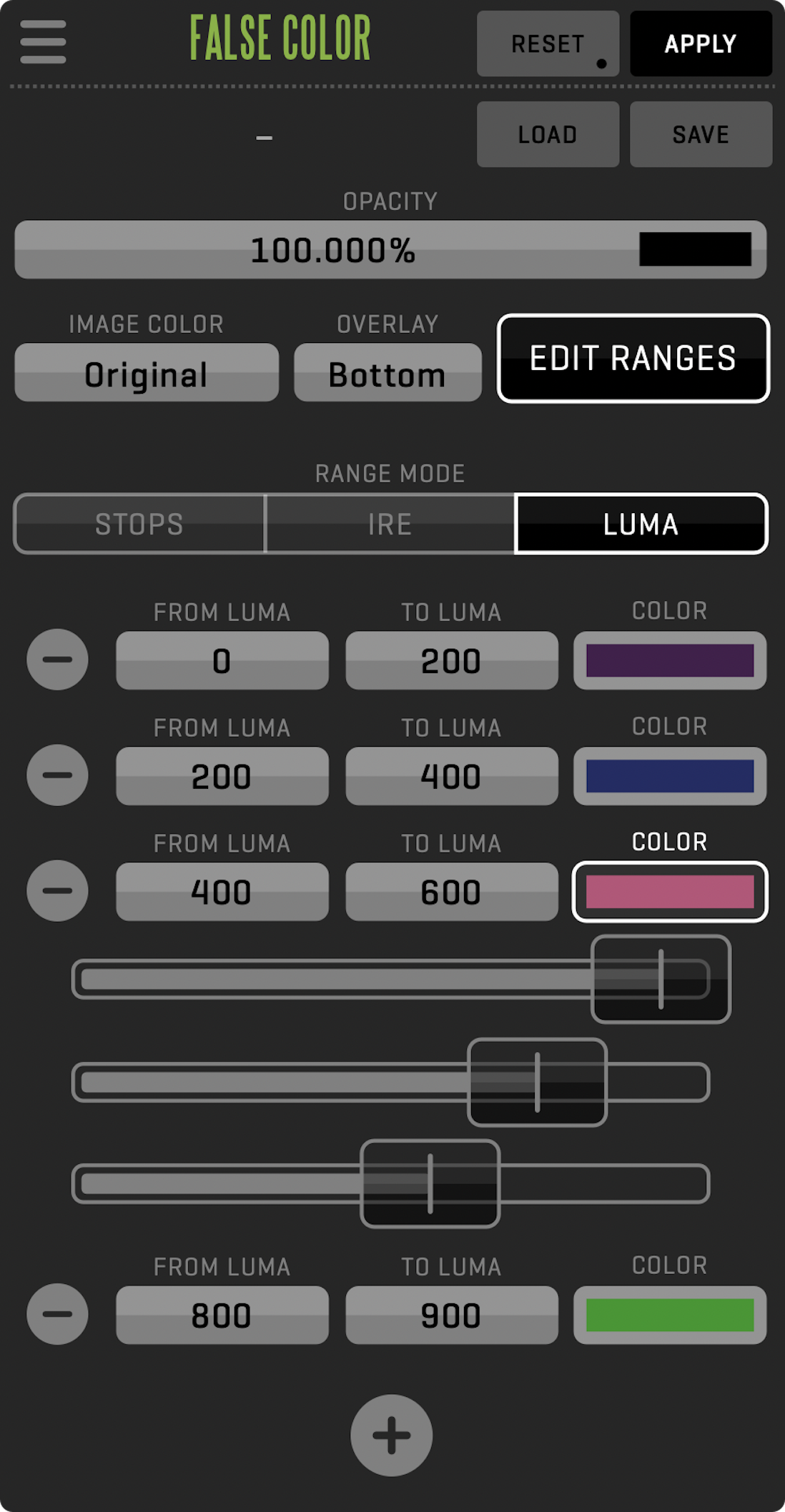The height and width of the screenshot is (1512, 785).
Task: Tap the opacity slider
Action: (x=390, y=249)
